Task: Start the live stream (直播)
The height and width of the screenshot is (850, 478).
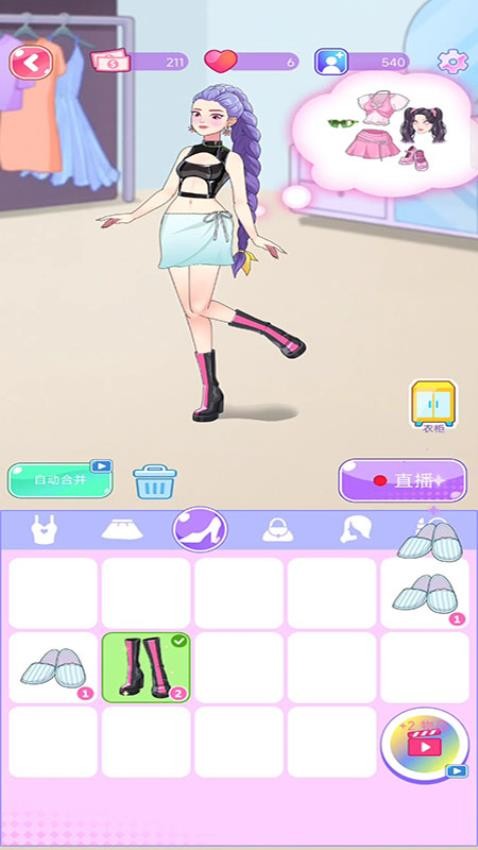Action: pos(403,480)
